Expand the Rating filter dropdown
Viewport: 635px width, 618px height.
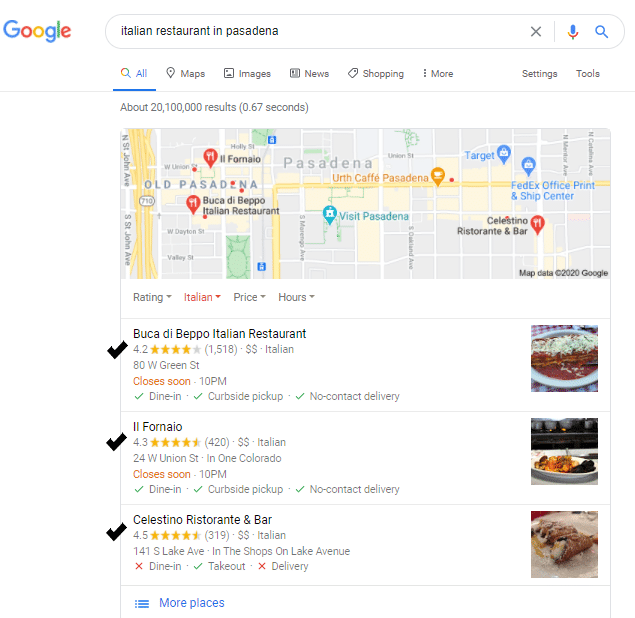pos(152,297)
